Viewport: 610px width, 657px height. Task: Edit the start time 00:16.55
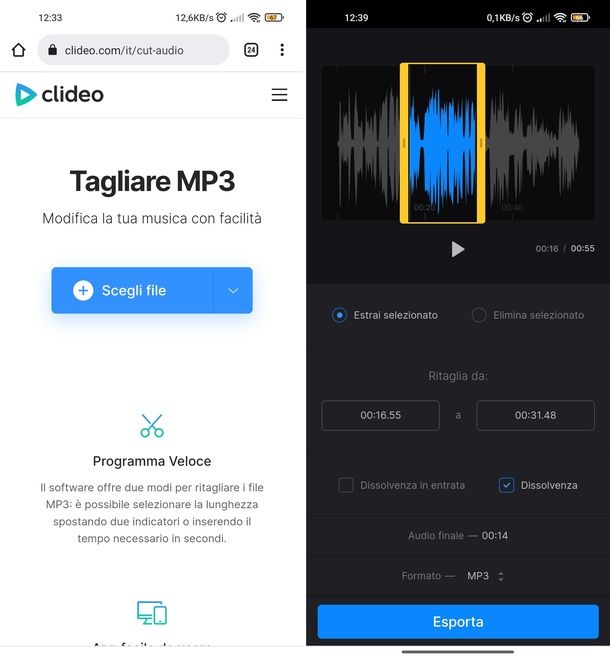[x=380, y=415]
